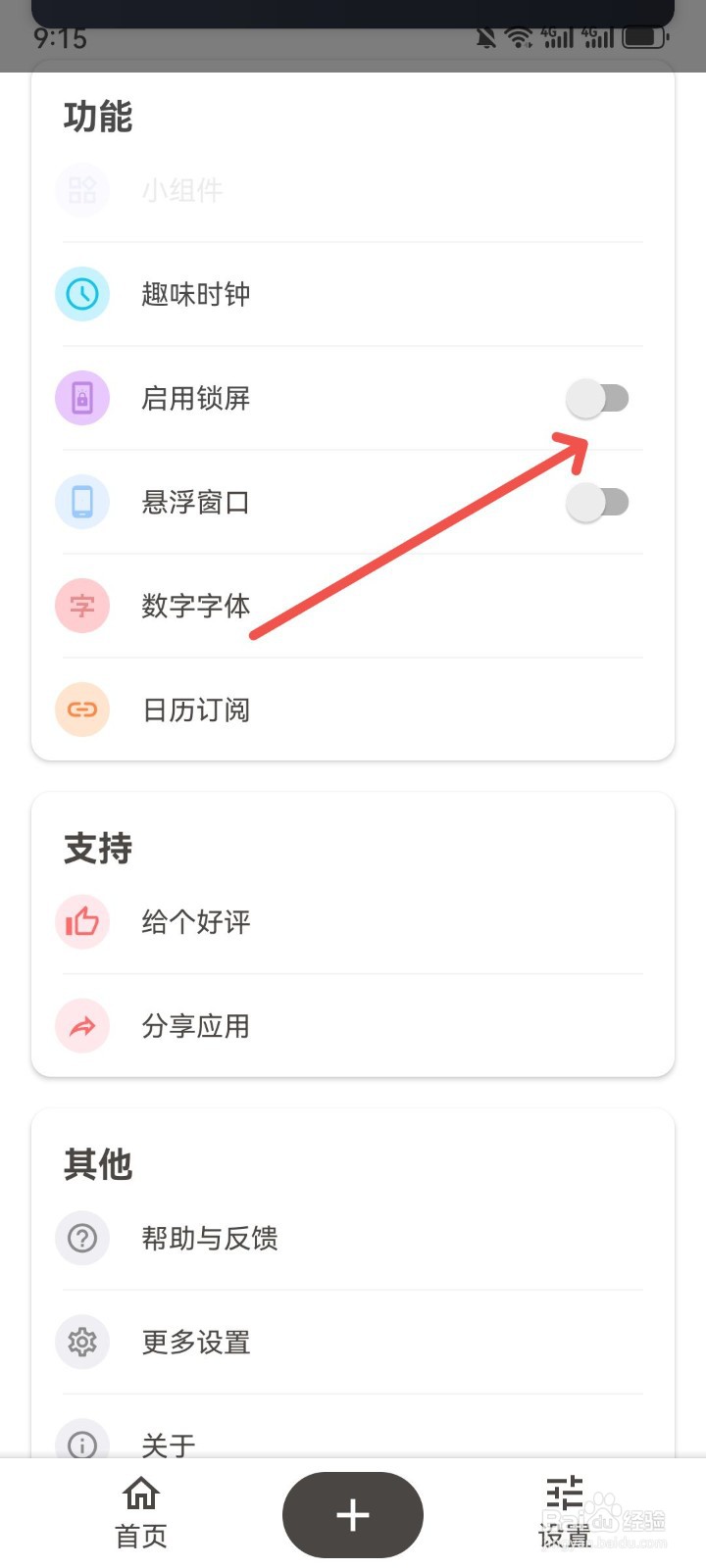Enable the 启用锁屏 lock screen toggle
The image size is (706, 1568).
[x=600, y=398]
